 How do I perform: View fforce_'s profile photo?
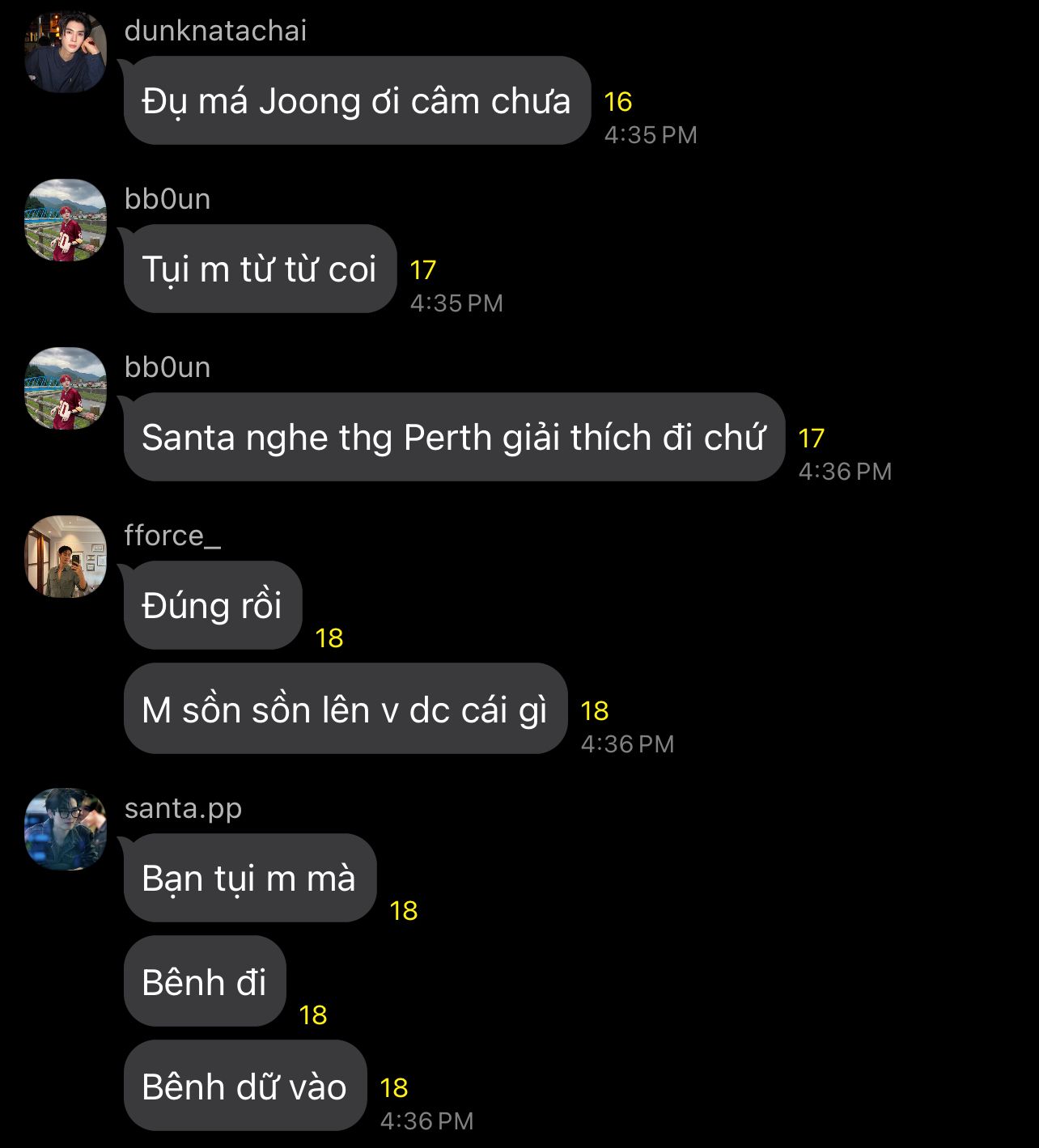point(66,557)
